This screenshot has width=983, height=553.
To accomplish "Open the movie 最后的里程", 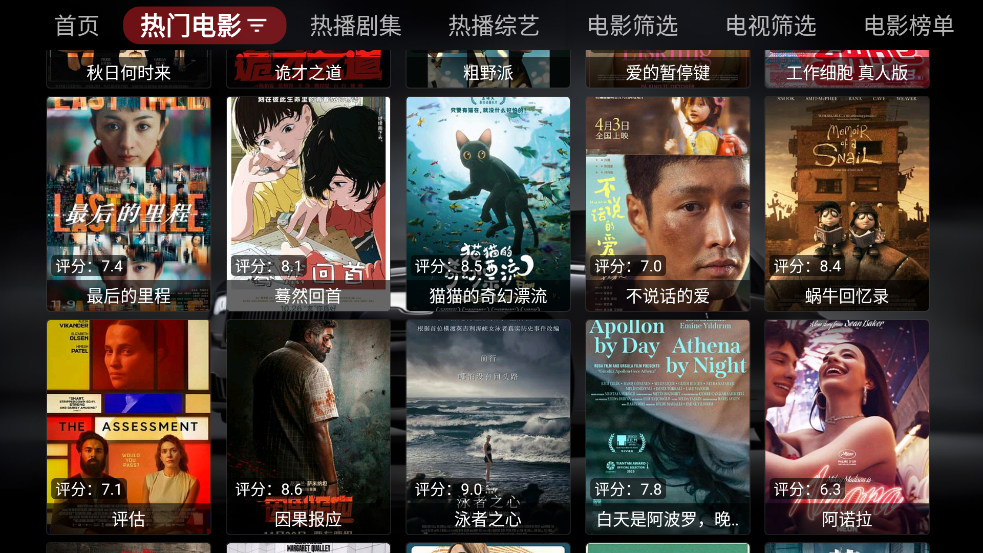I will pos(128,203).
